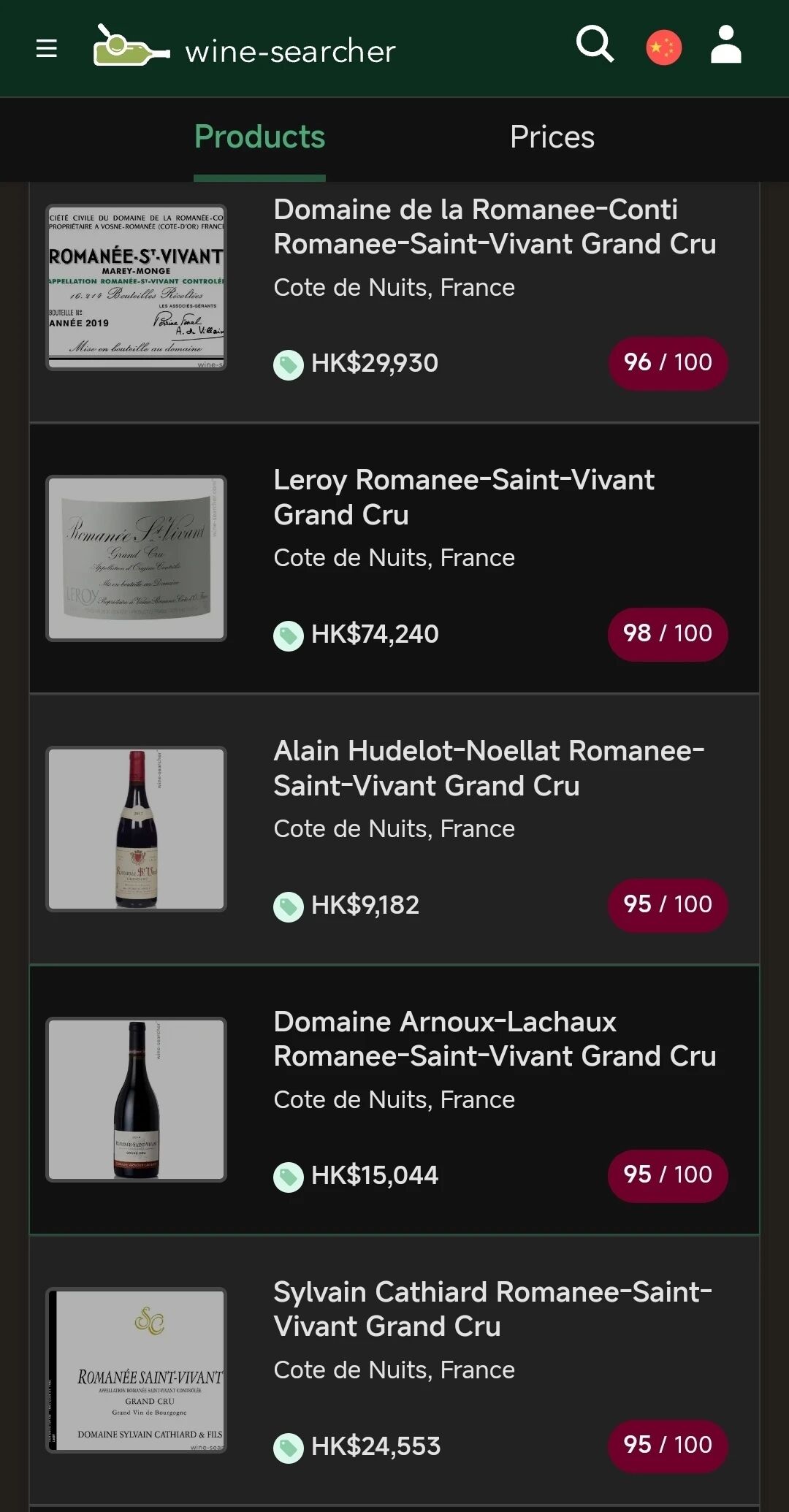
Task: Open the hamburger menu
Action: click(47, 49)
